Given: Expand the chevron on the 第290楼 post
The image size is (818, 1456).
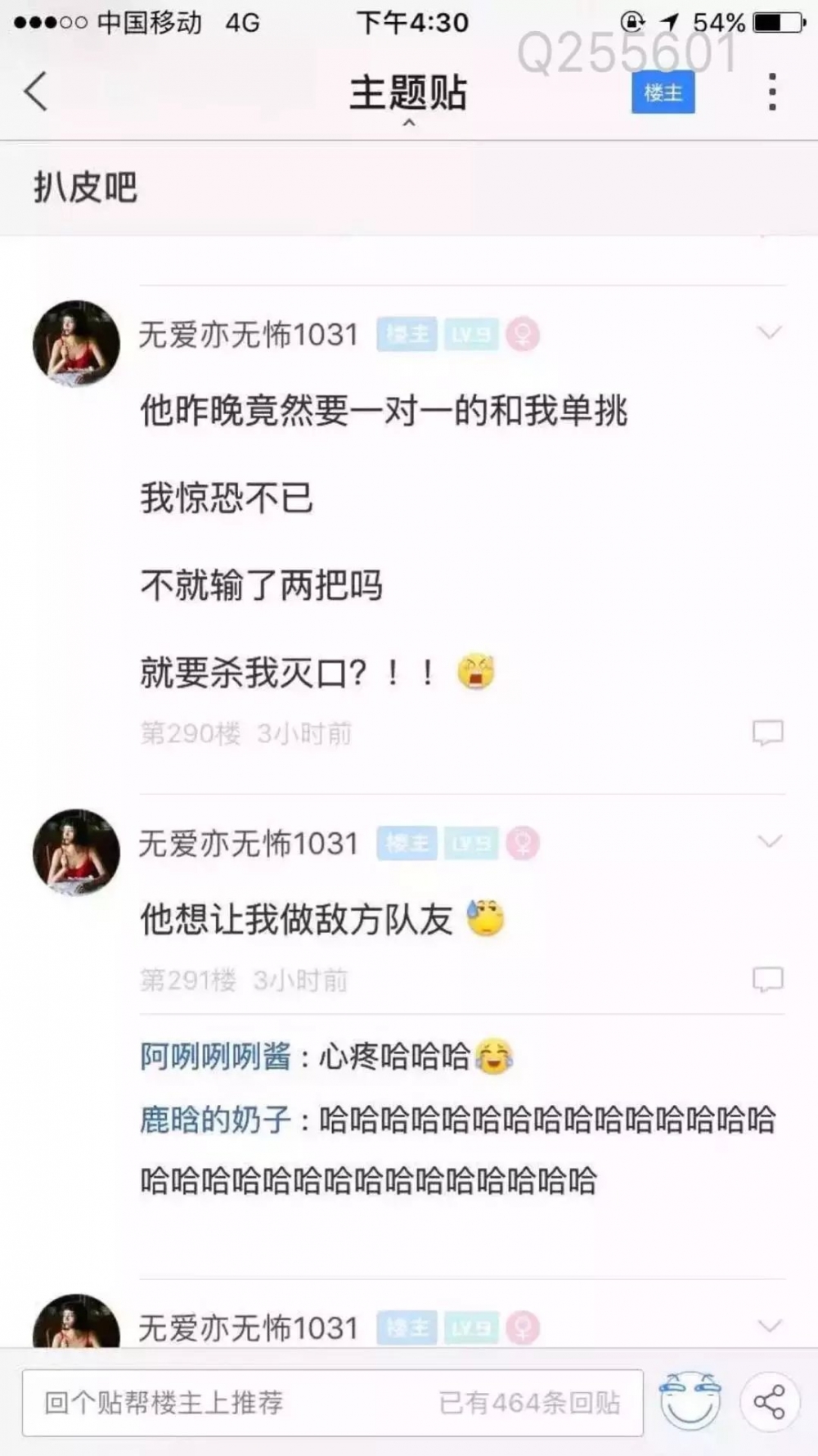Looking at the screenshot, I should (x=769, y=332).
